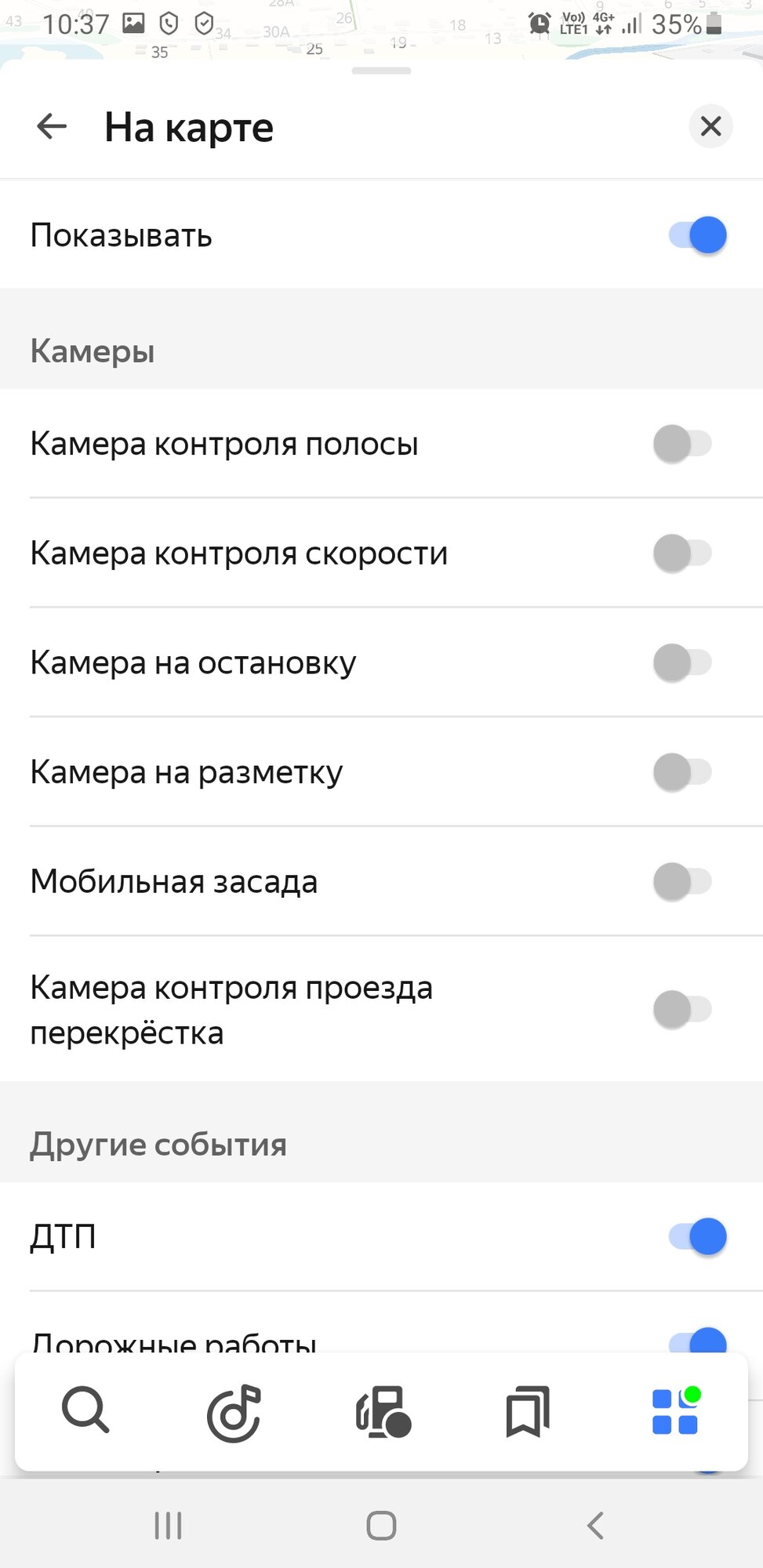Open bookmarks in the bottom bar
Screen dimensions: 763x1568
click(528, 1412)
